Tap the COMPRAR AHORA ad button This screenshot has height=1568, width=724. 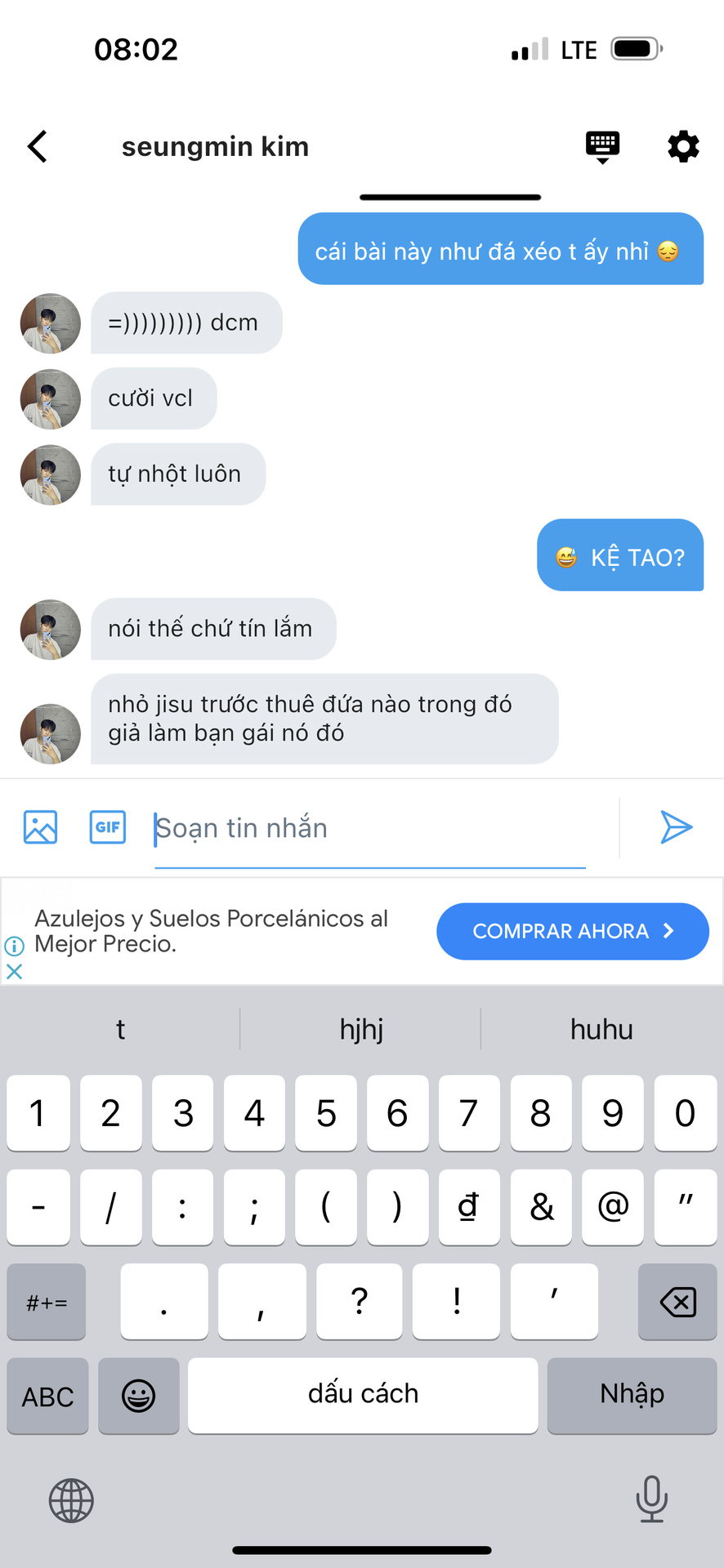(572, 931)
